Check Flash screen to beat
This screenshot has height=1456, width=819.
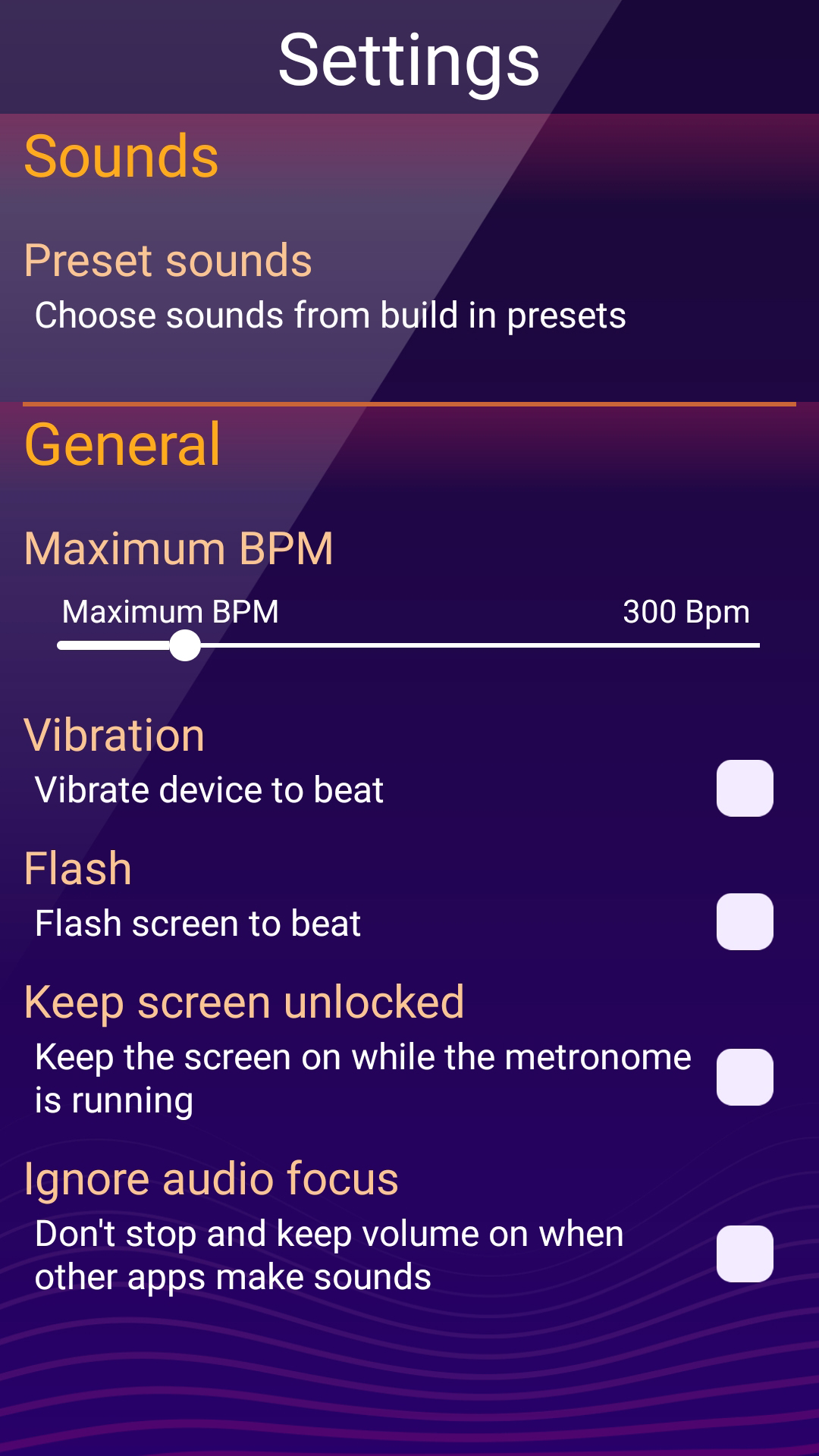[745, 922]
